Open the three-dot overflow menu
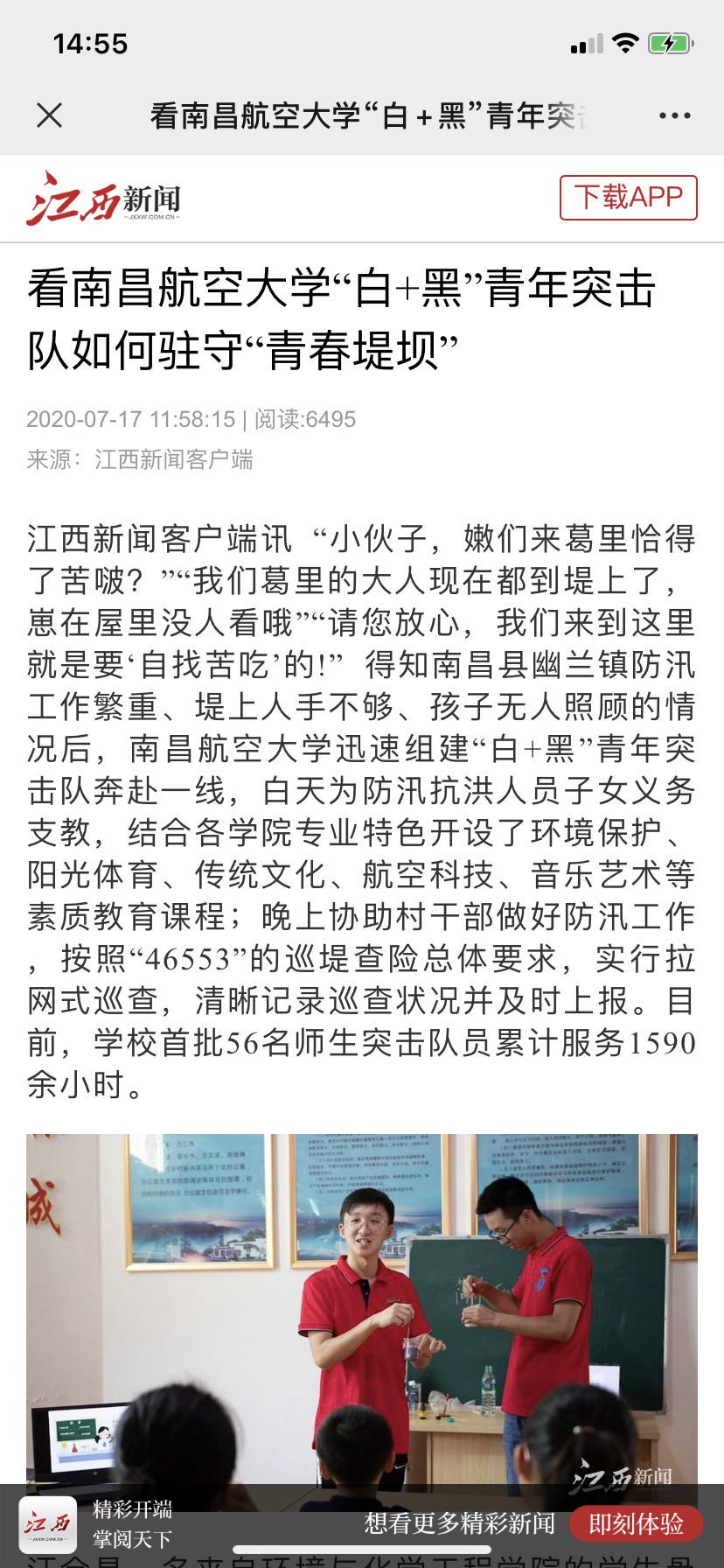 (x=674, y=115)
